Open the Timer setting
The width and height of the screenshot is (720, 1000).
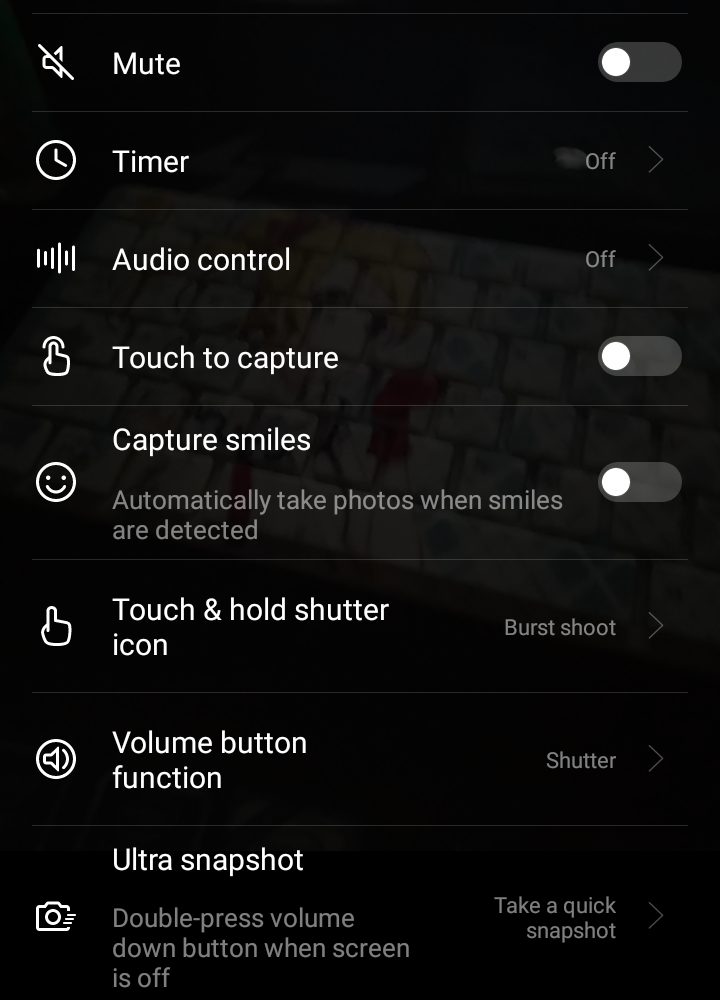click(360, 161)
